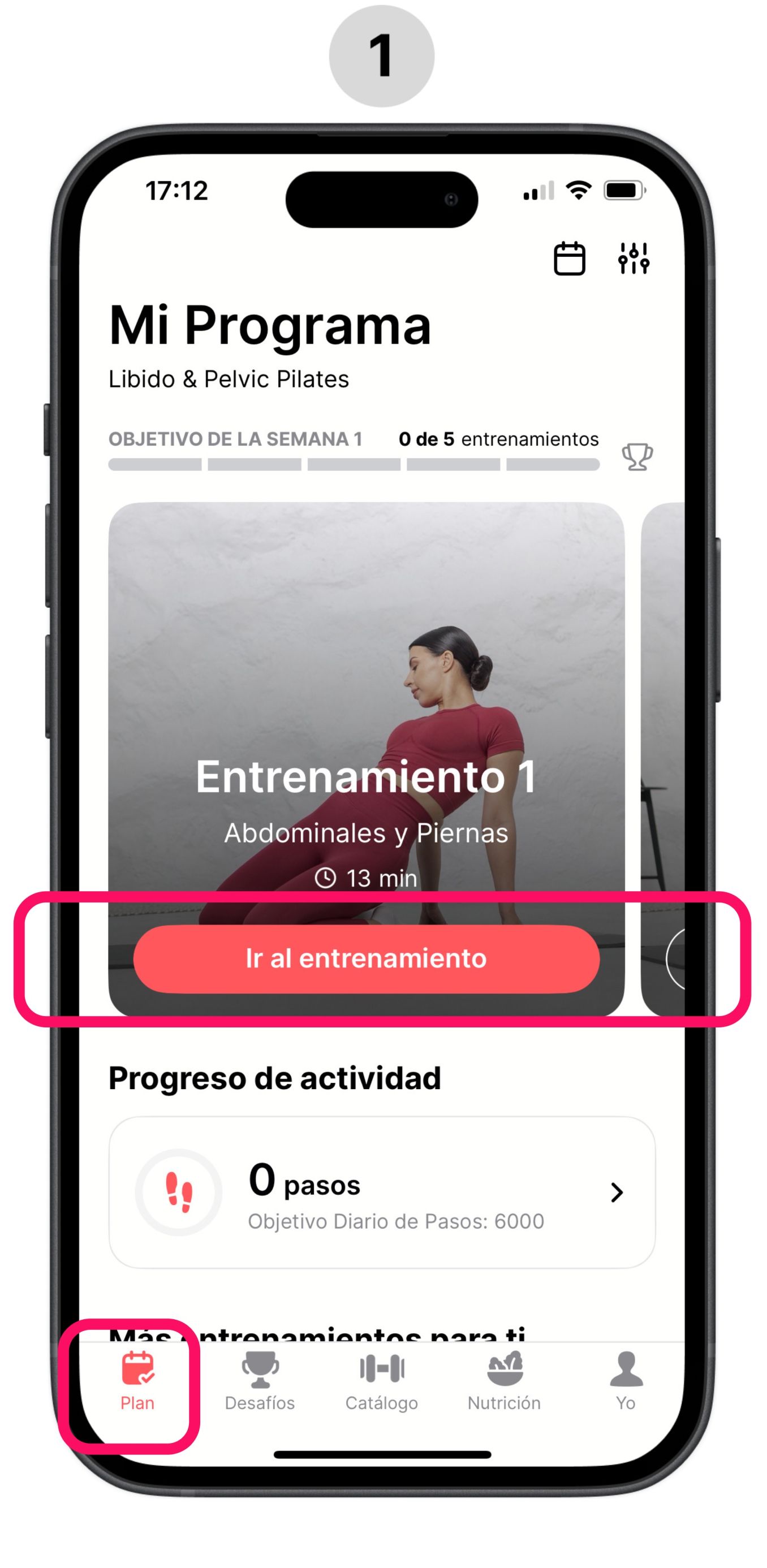This screenshot has width=767, height=1568.
Task: Tap Ir al entrenamiento button
Action: [x=366, y=958]
